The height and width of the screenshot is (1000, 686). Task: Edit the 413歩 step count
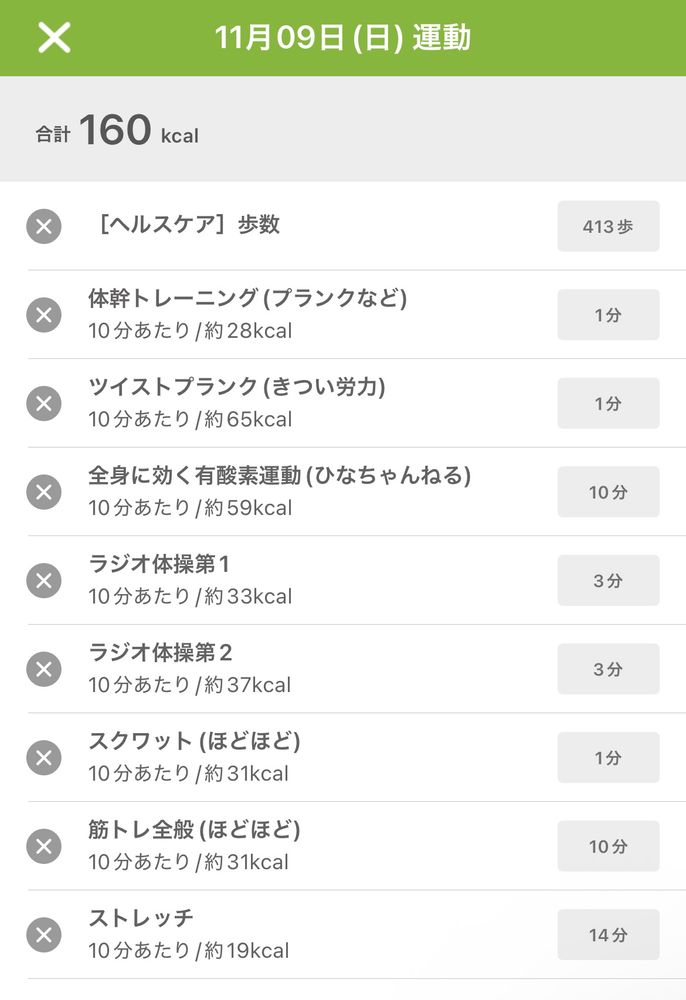[608, 226]
